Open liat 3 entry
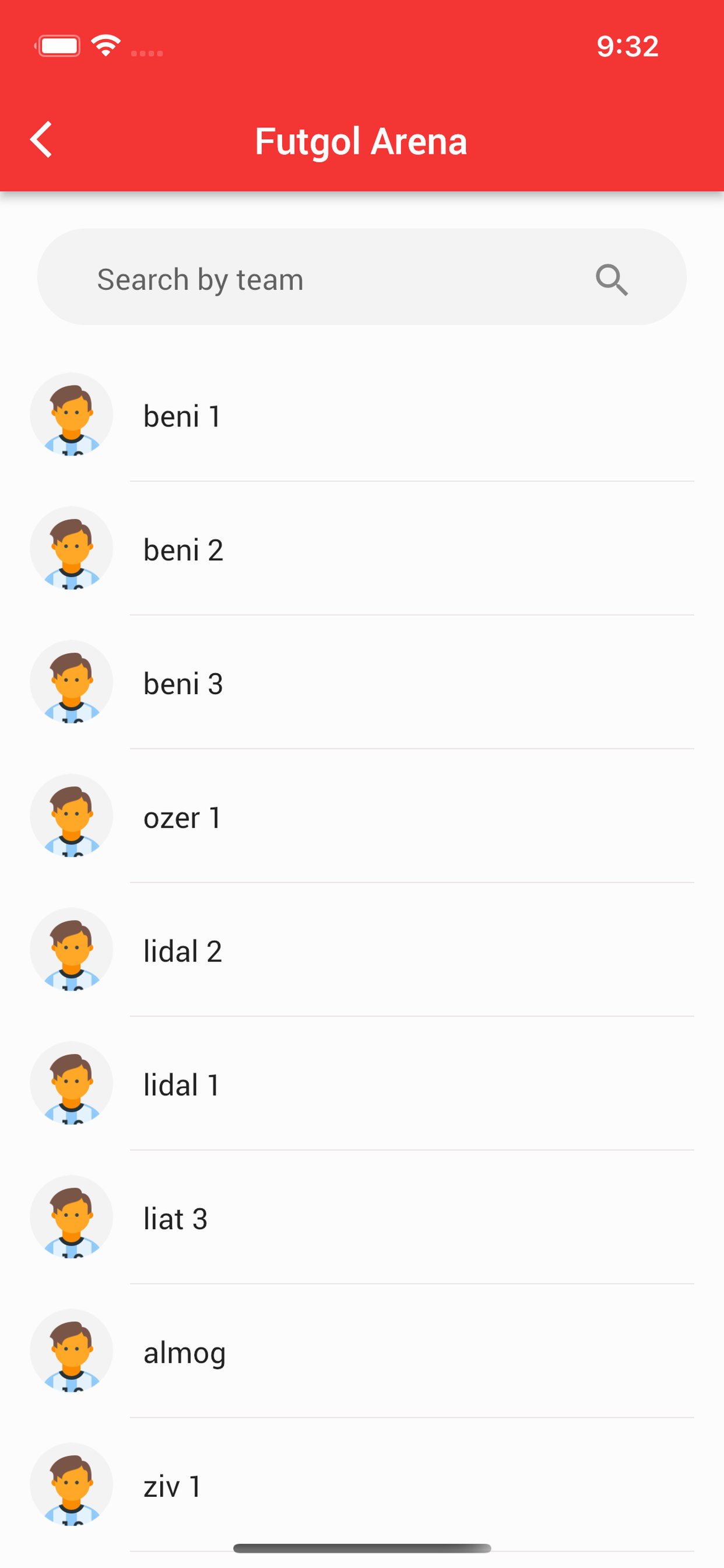This screenshot has width=724, height=1568. 362,1219
